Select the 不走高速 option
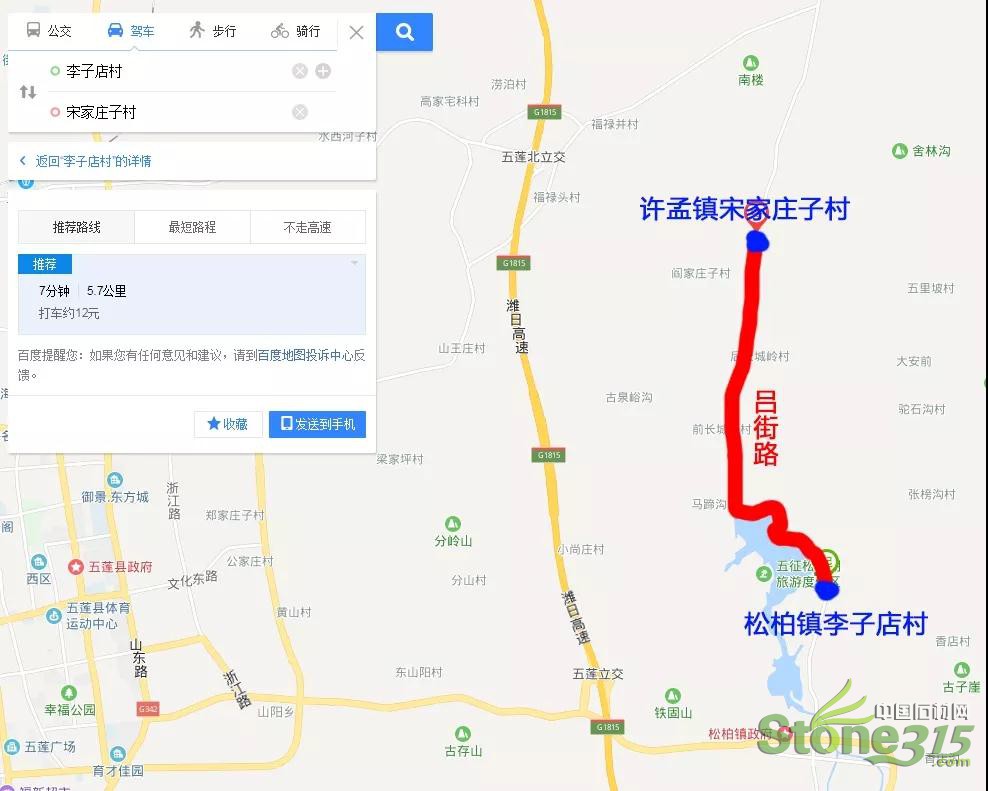This screenshot has height=791, width=988. 307,227
